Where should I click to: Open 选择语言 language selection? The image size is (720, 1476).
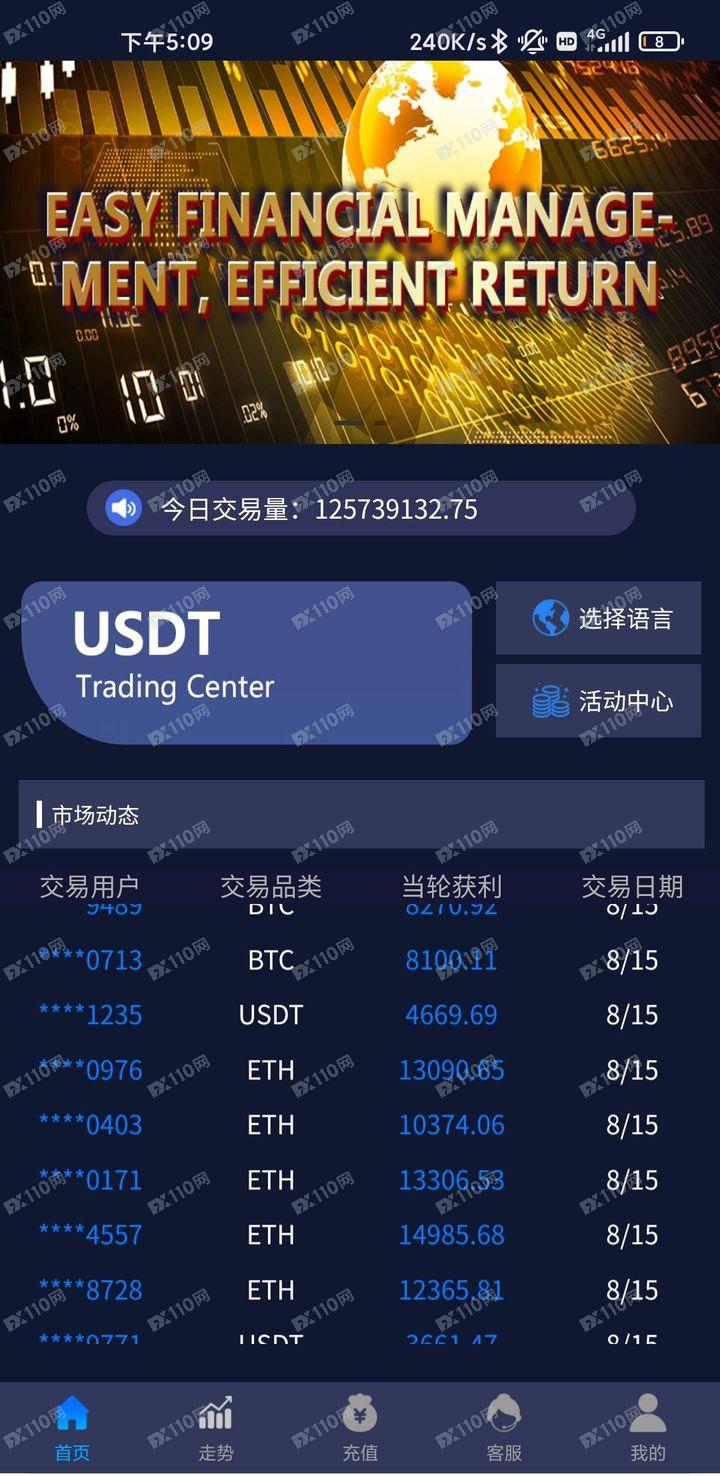598,619
